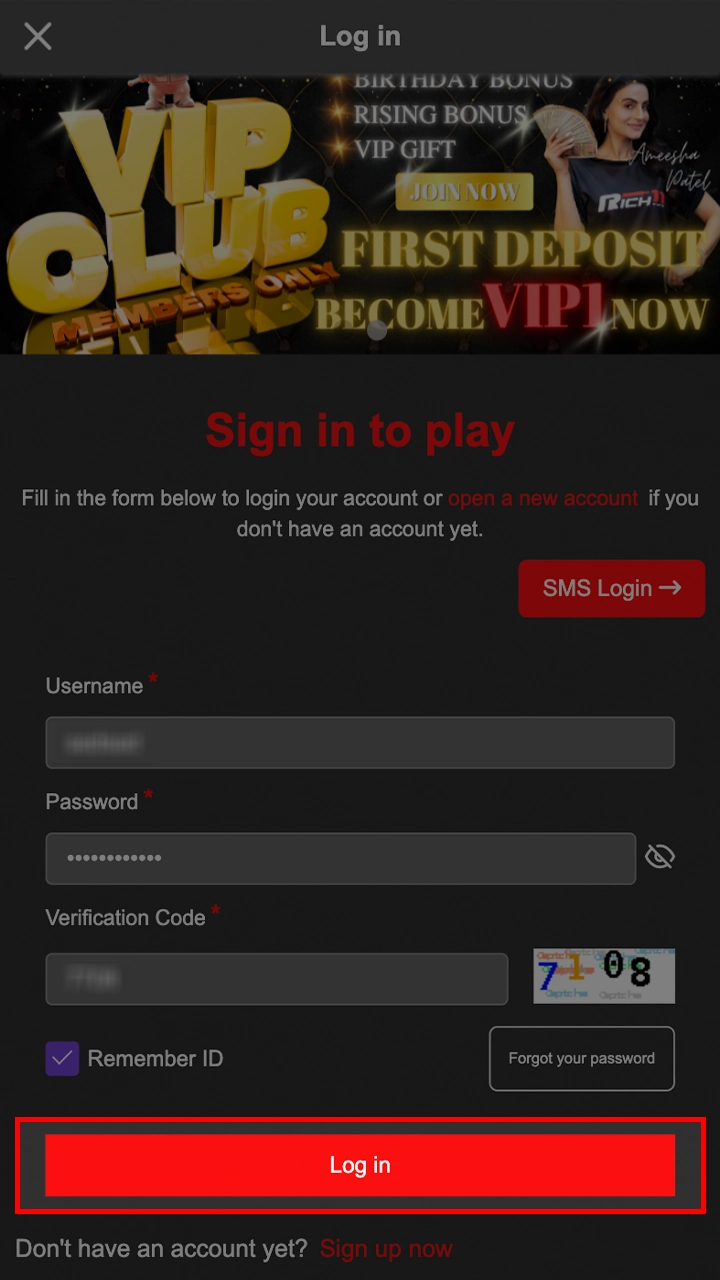Focus the Username field
Screen dimensions: 720x1280
point(360,743)
